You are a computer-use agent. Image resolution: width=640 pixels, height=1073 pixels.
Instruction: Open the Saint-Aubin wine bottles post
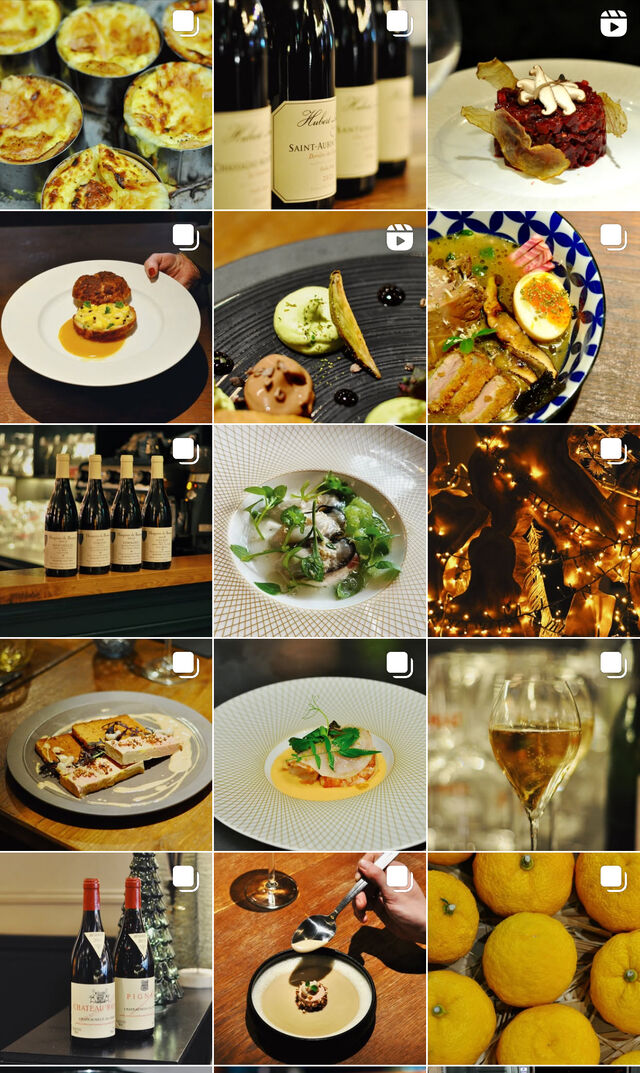click(x=320, y=104)
